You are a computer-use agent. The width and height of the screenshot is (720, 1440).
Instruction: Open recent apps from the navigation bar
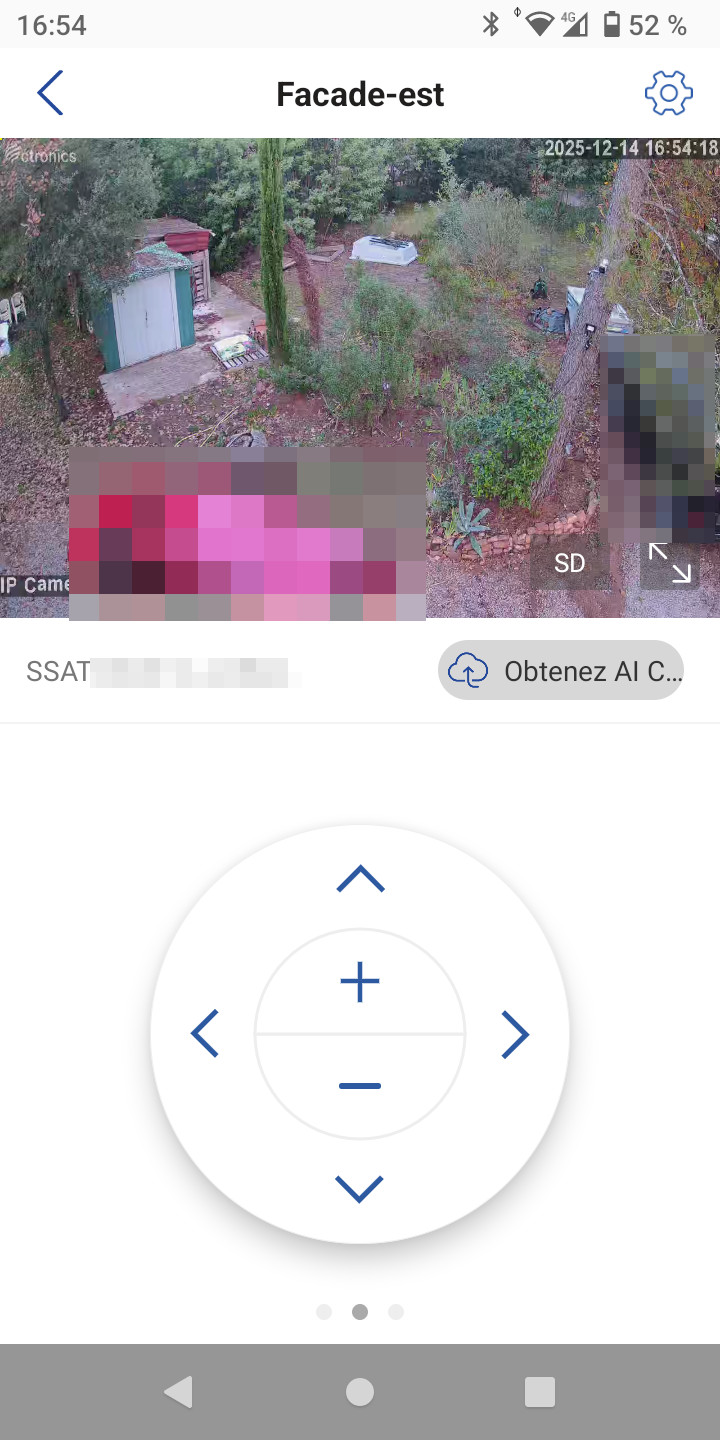tap(540, 1392)
